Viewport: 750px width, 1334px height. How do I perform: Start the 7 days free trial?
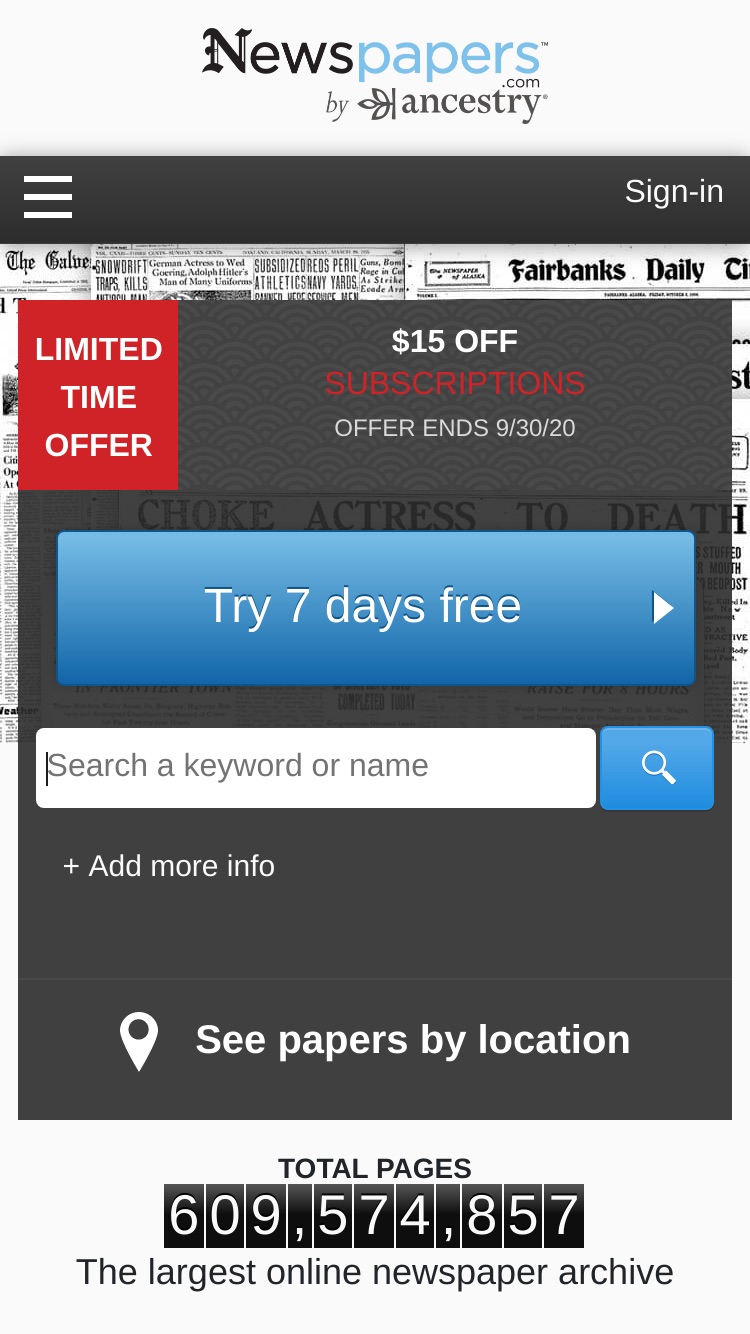(376, 607)
